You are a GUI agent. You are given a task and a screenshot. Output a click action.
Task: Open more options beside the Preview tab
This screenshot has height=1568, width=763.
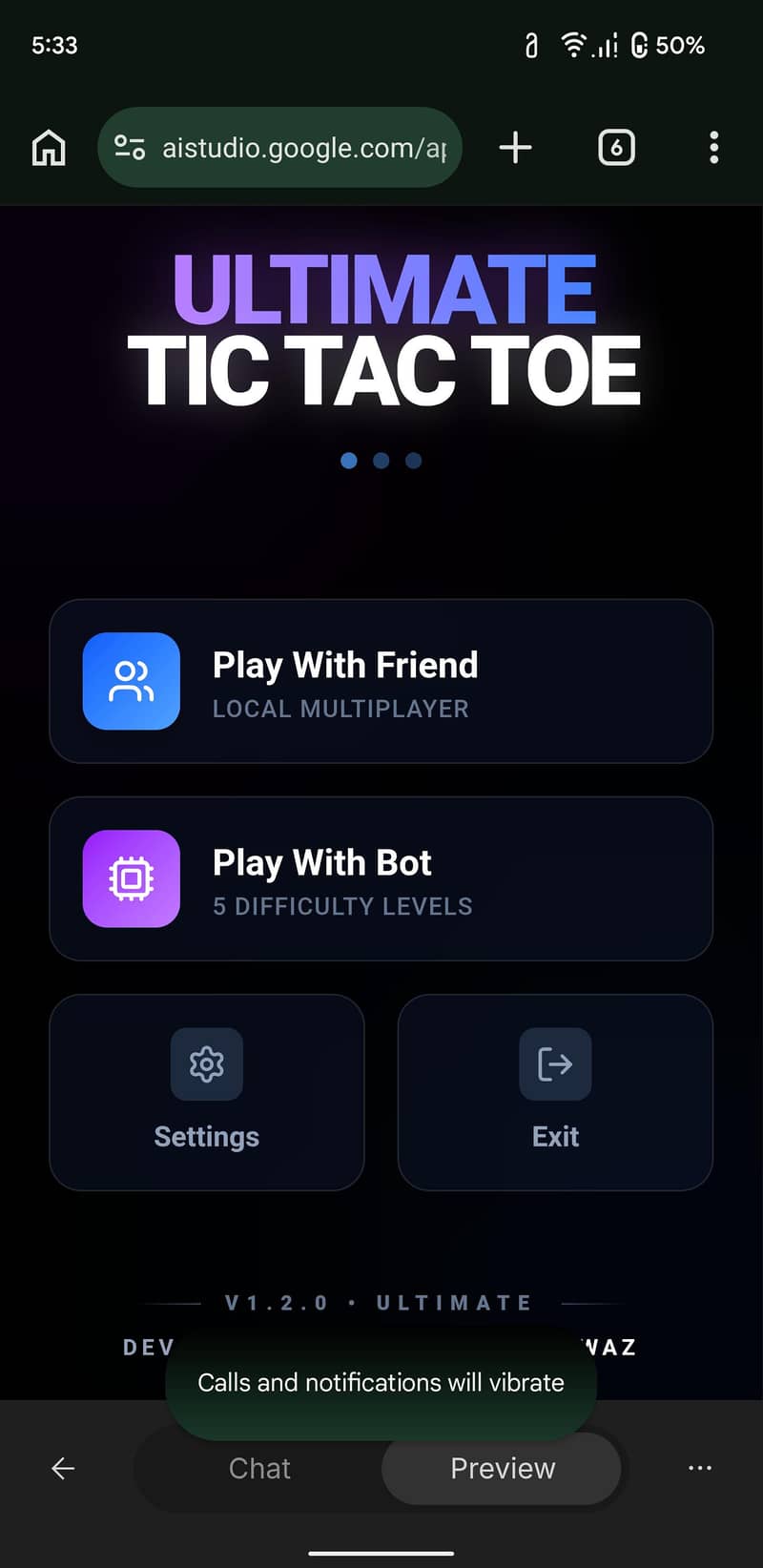point(700,1469)
